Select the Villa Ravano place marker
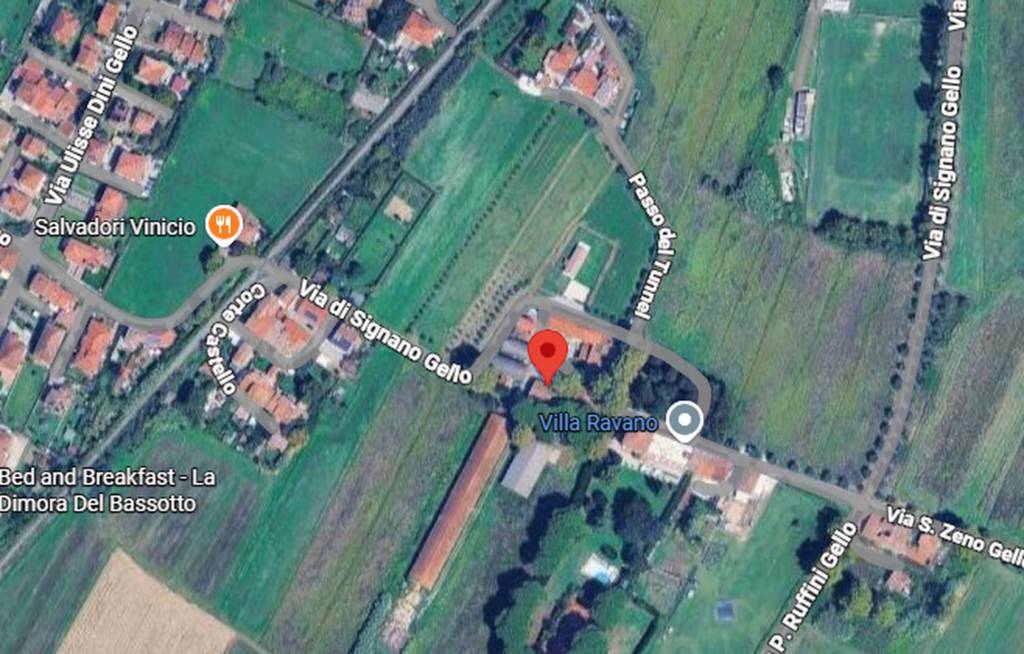The height and width of the screenshot is (654, 1024). pos(684,421)
